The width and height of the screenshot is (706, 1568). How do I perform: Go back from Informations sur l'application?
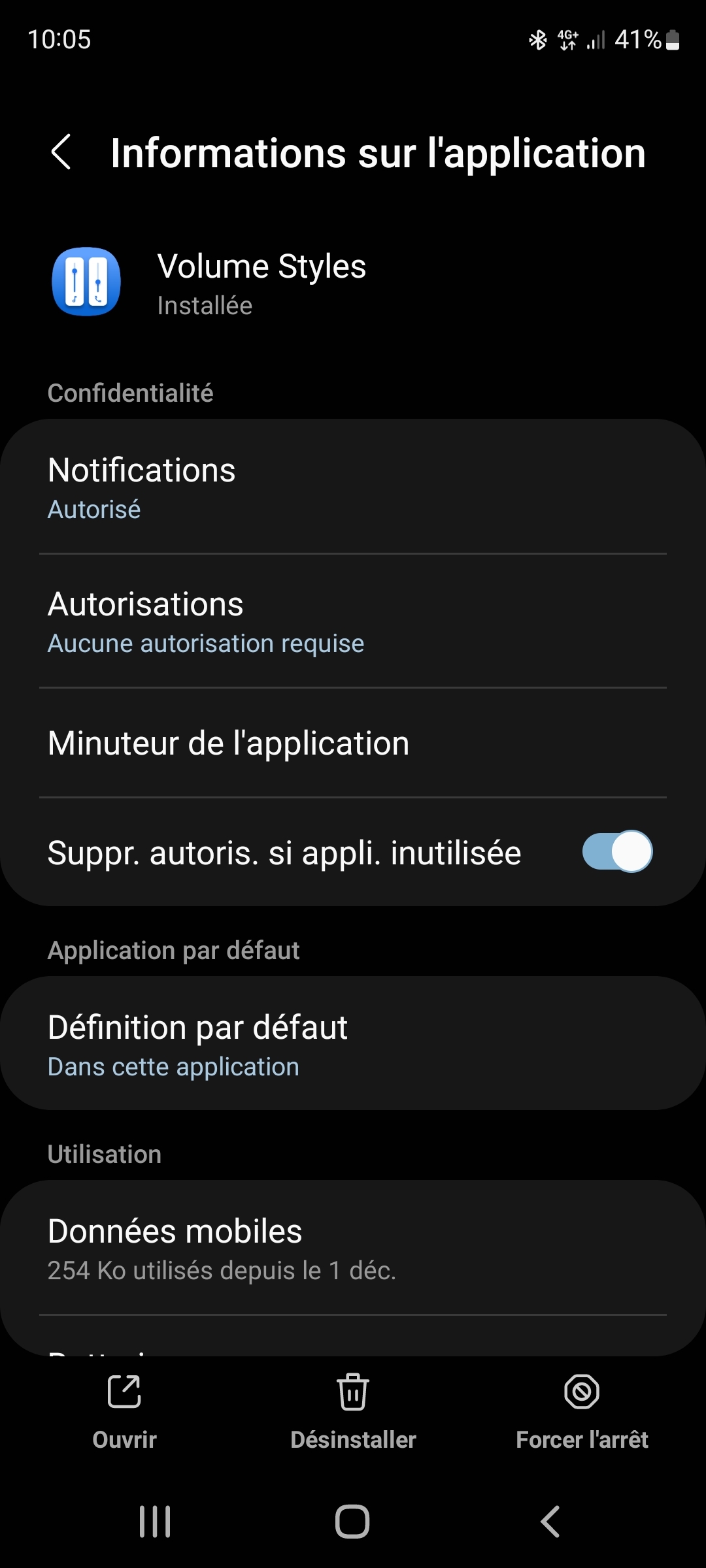(61, 153)
